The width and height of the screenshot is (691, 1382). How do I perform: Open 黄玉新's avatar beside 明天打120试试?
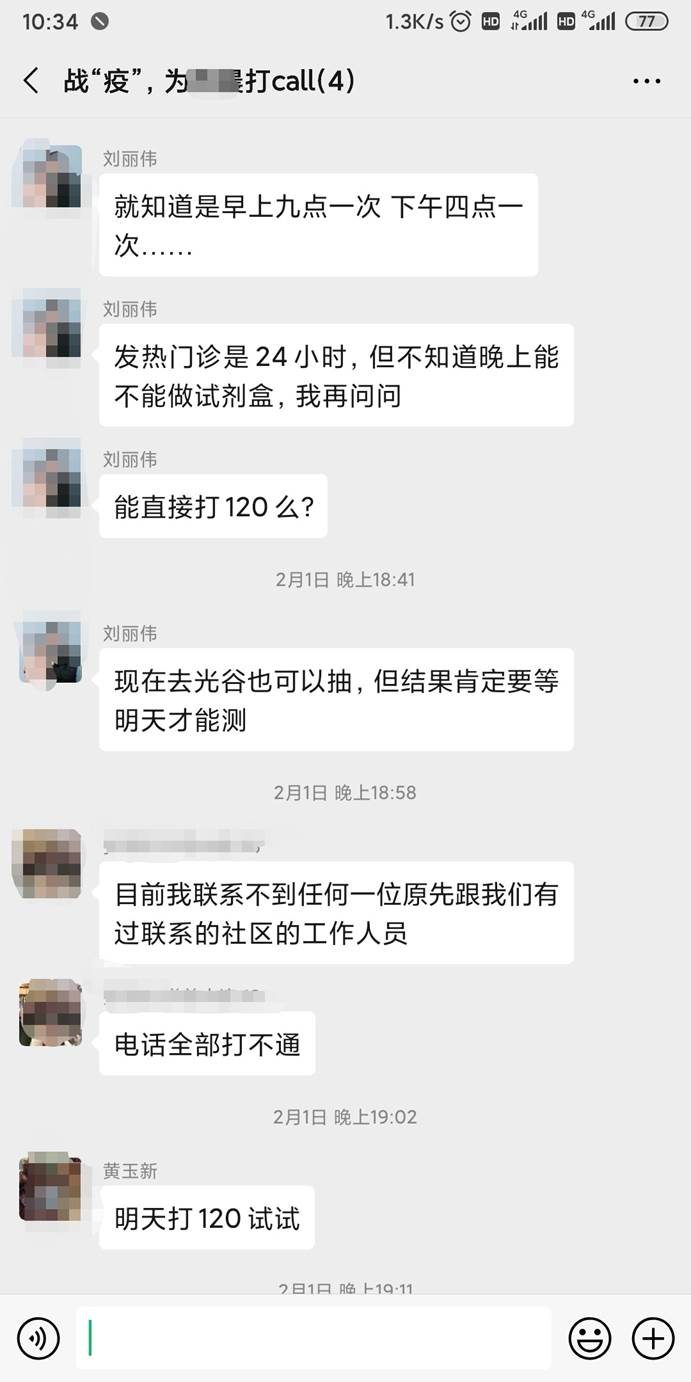point(50,1187)
